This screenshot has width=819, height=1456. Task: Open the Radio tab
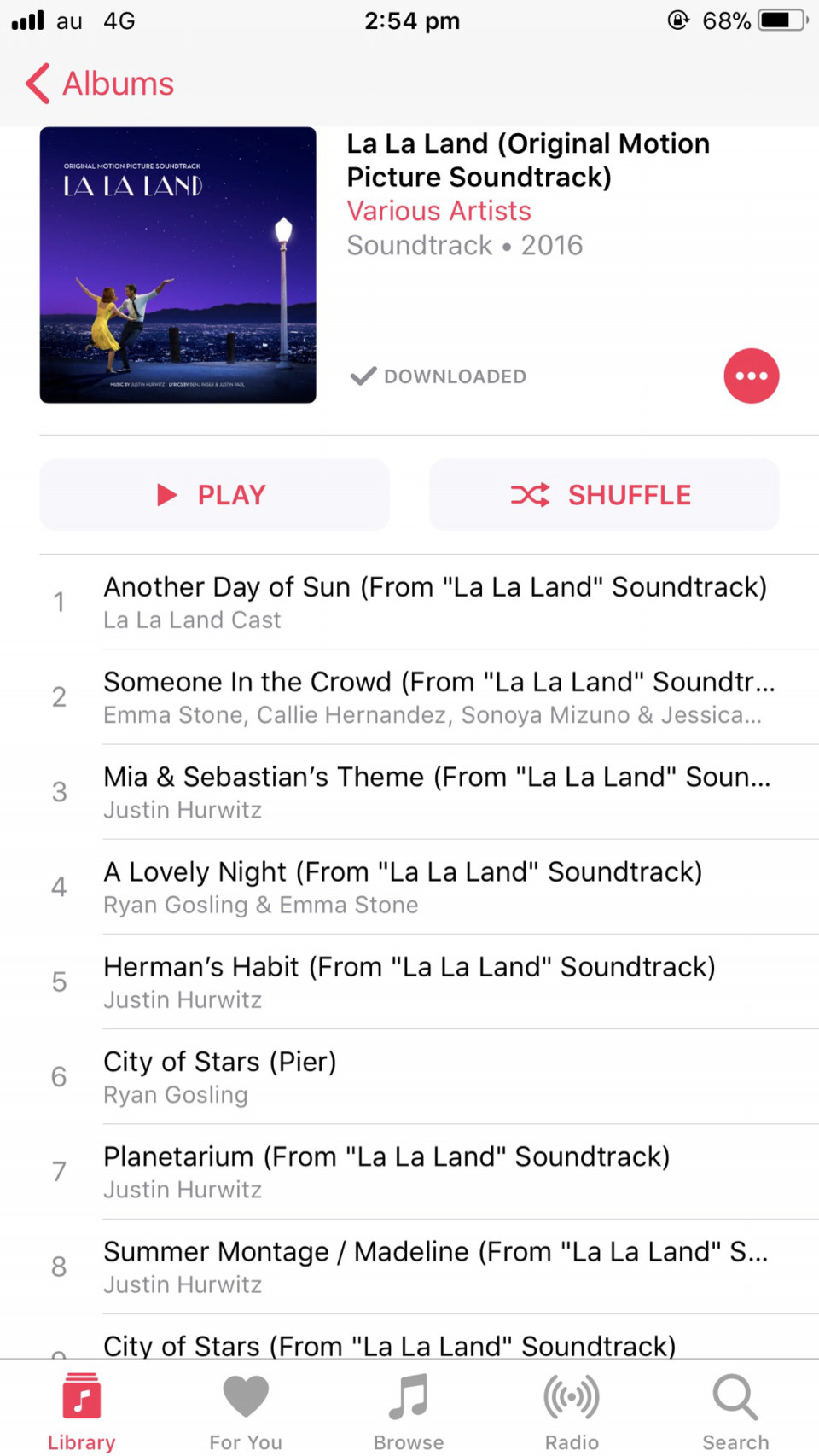click(x=572, y=1412)
